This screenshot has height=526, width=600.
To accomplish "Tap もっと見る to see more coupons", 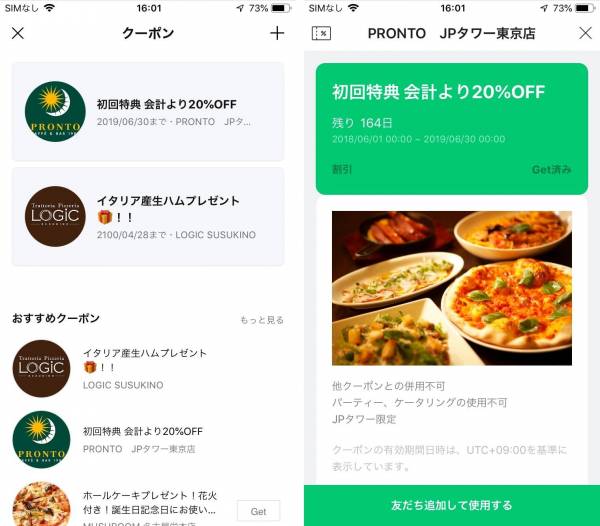I will coord(261,320).
